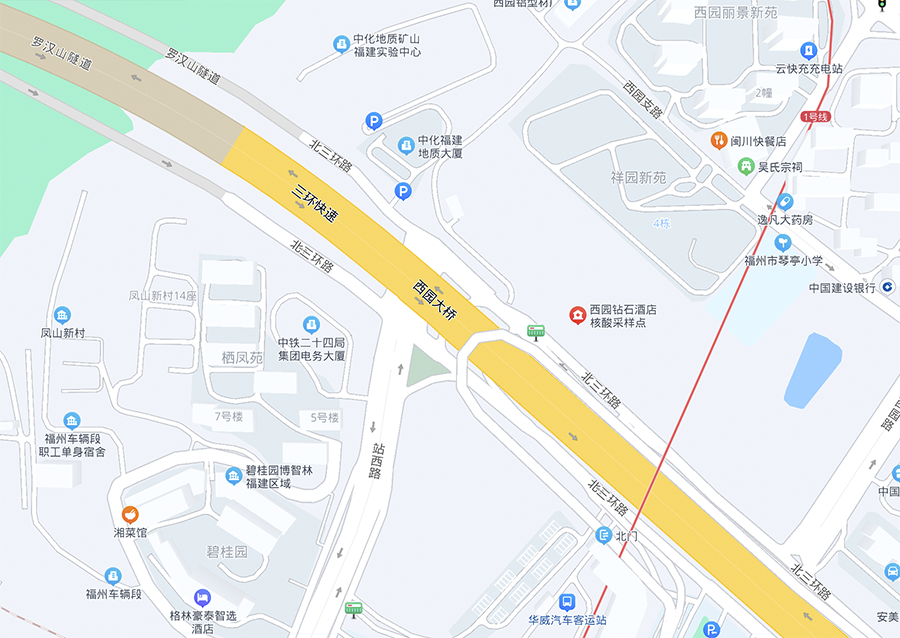900x638 pixels.
Task: Tap the 云快充充电站 charging station pin
Action: (x=808, y=51)
